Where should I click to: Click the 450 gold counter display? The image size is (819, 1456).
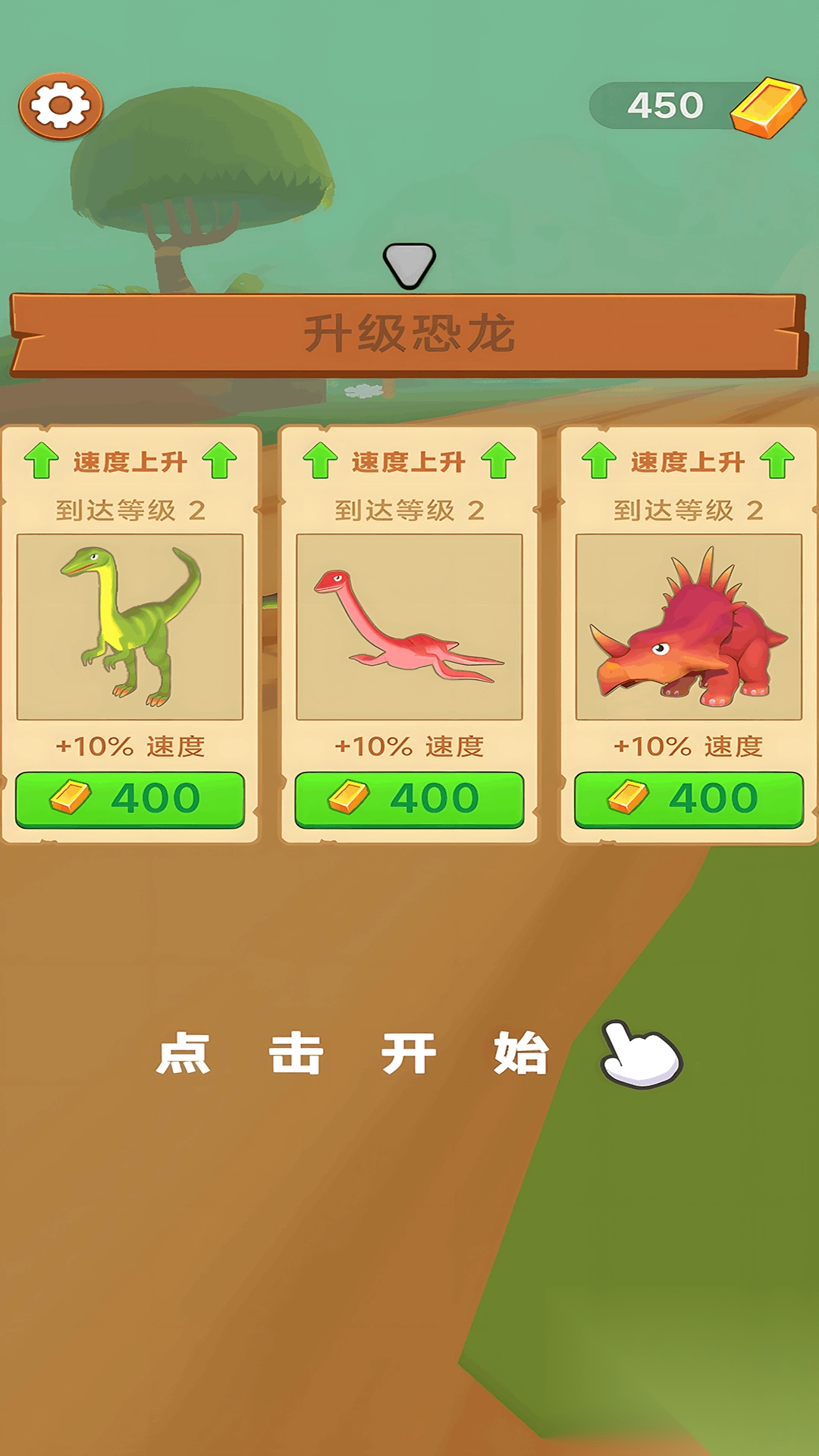point(666,106)
